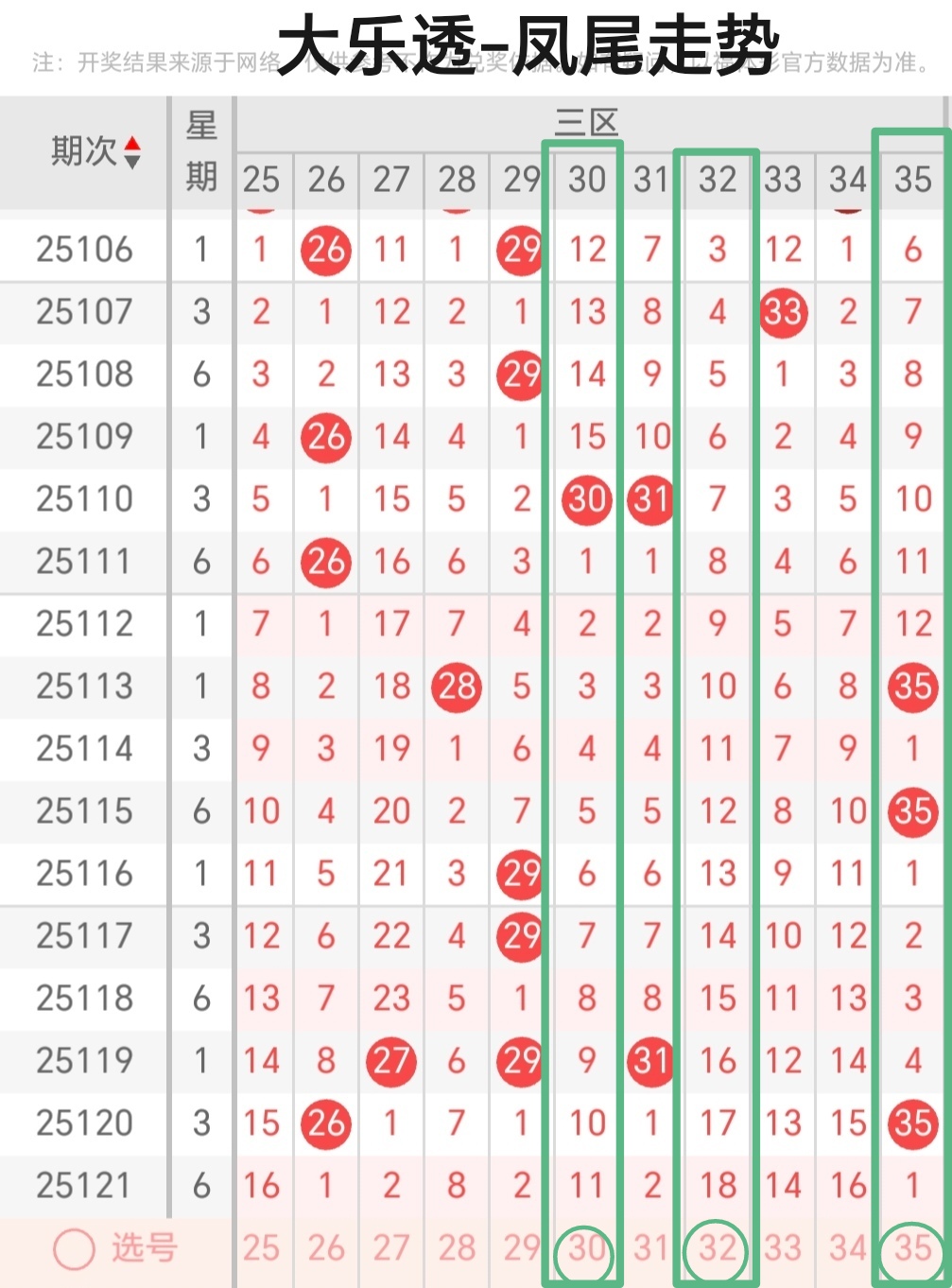Sort the draws by 期次

pos(132,151)
